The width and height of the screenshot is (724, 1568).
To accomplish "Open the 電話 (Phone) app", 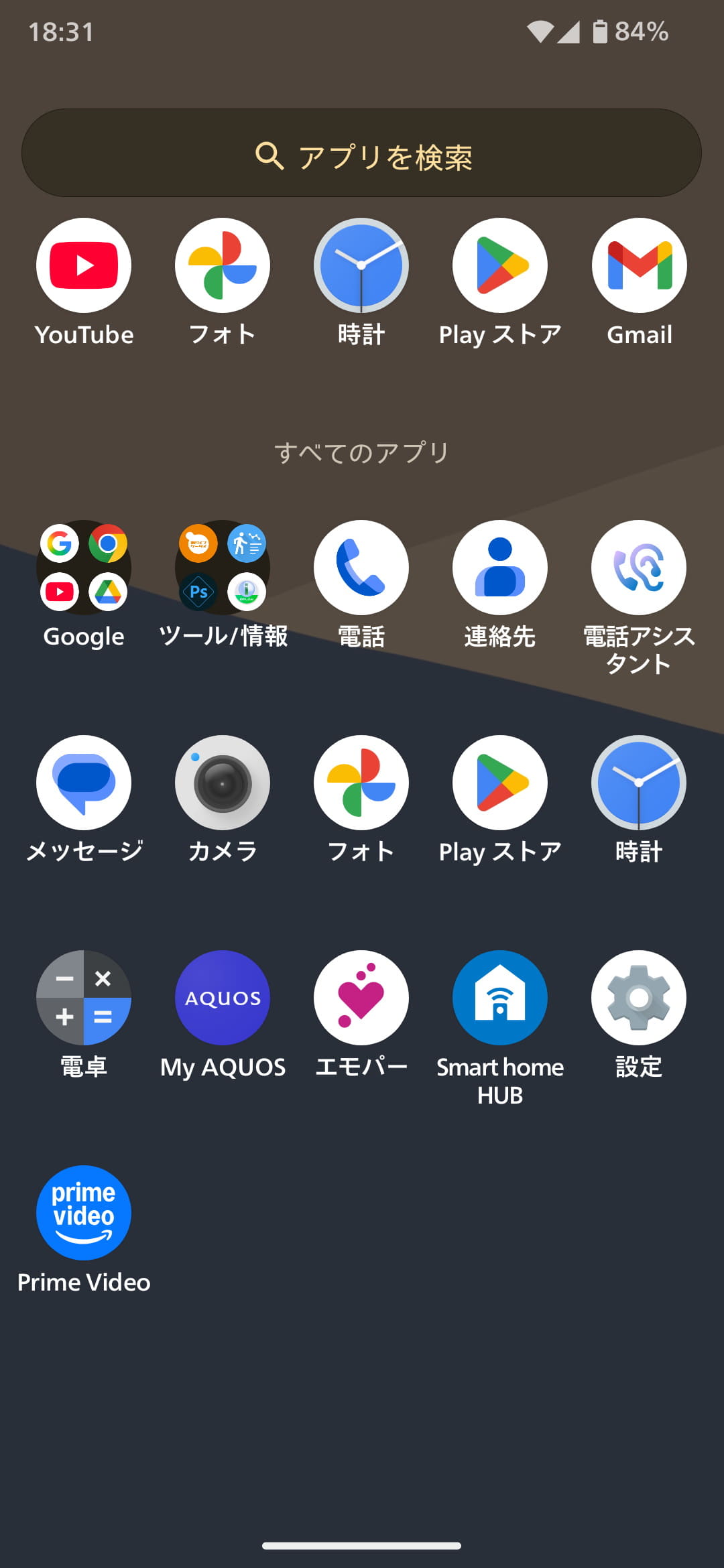I will [361, 566].
